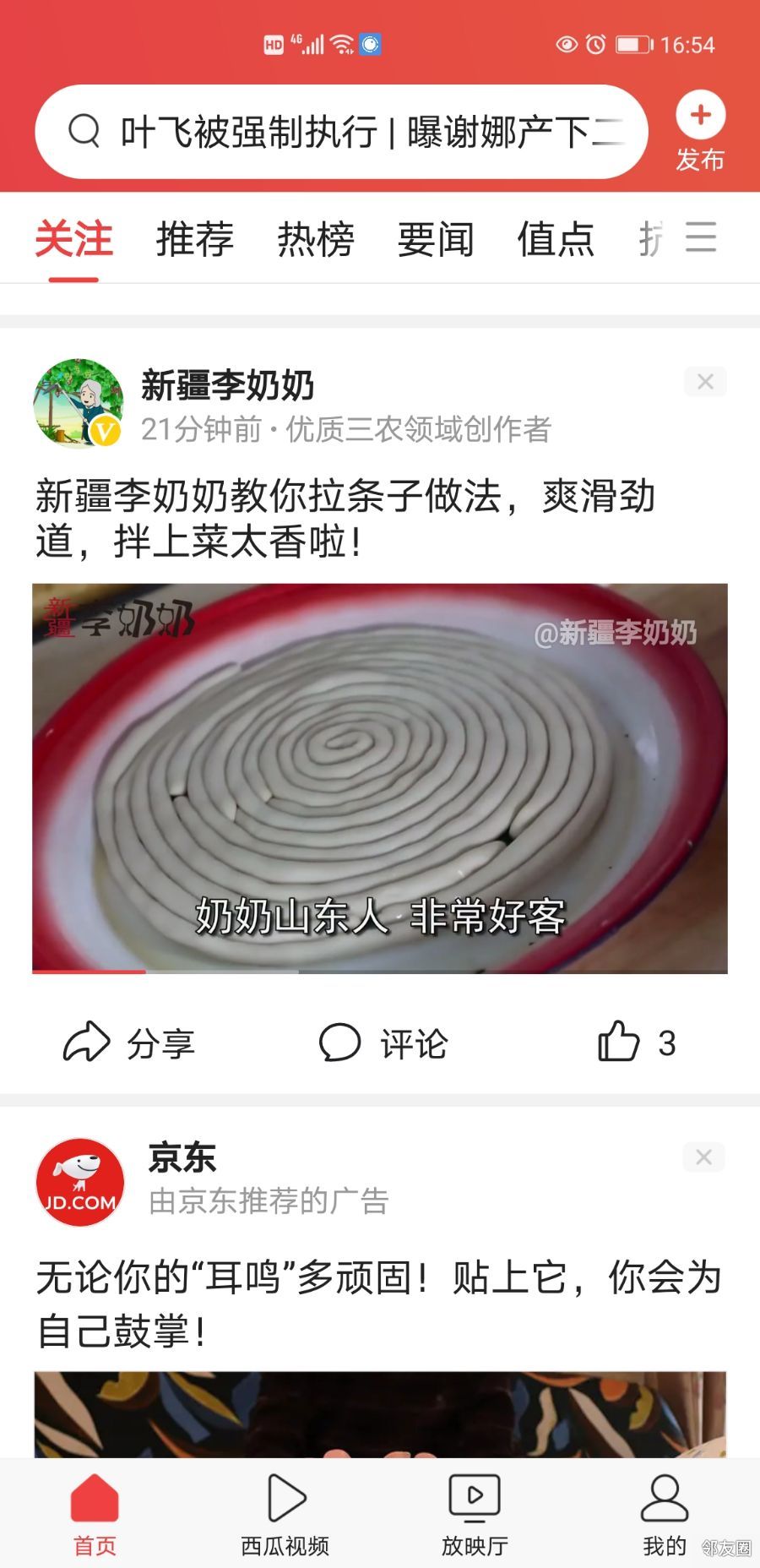Image resolution: width=760 pixels, height=1568 pixels.
Task: Dismiss the 京东 ad
Action: tap(703, 1157)
